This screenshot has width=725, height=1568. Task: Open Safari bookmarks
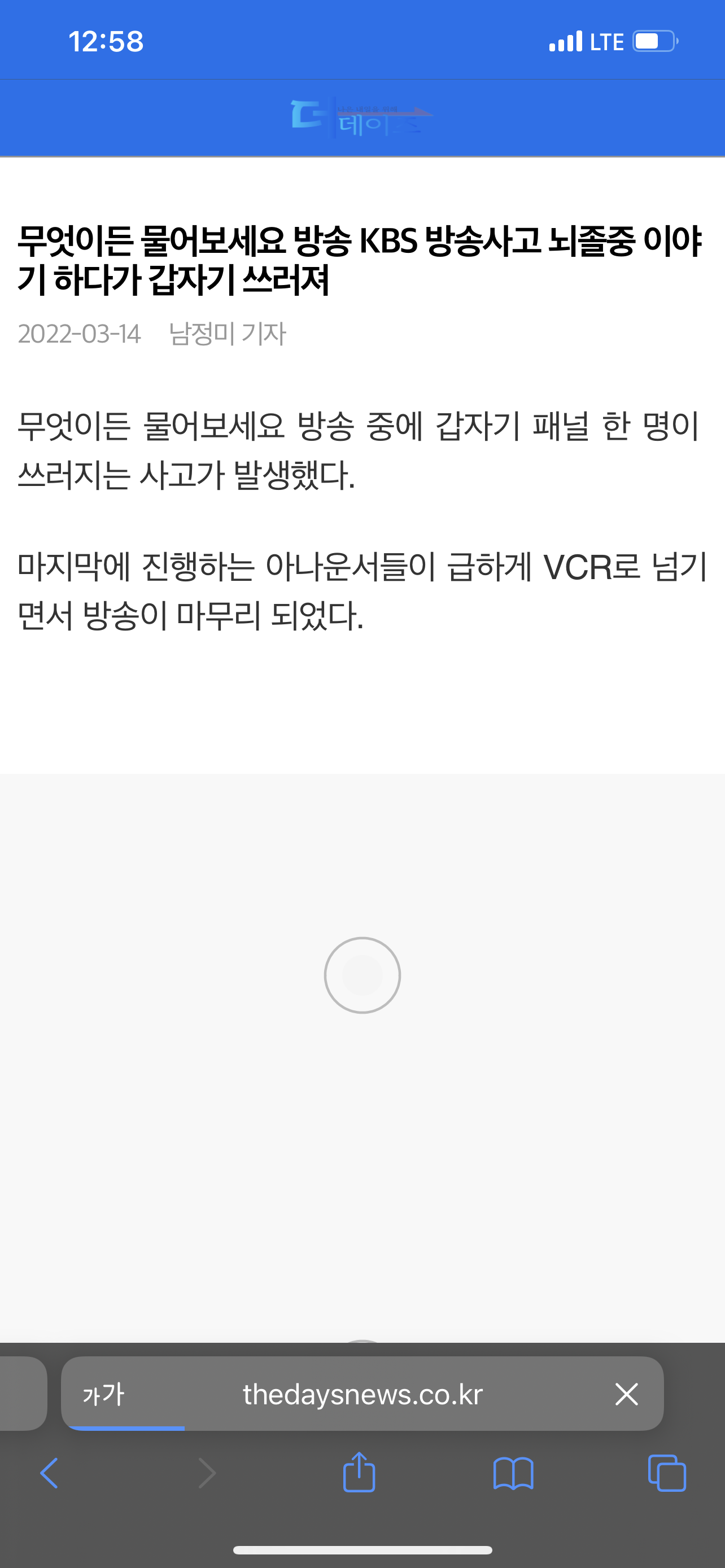pos(513,1473)
